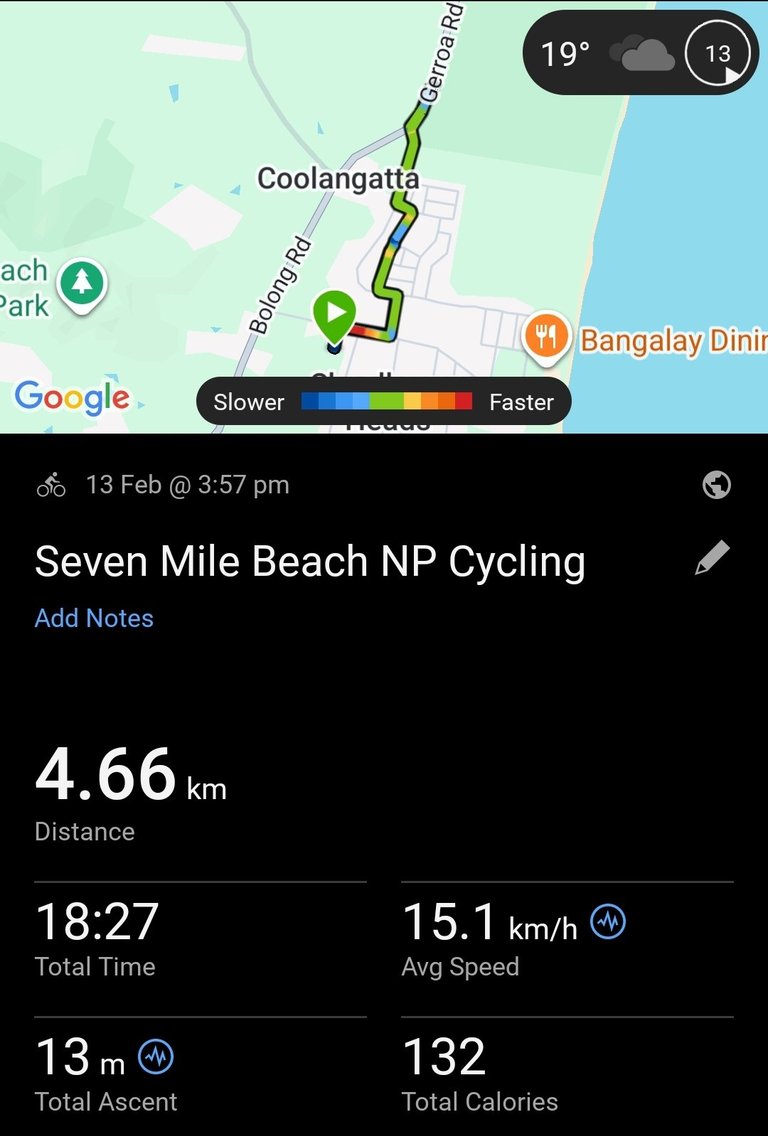Tap the green park pin on map
The width and height of the screenshot is (768, 1136).
(81, 283)
